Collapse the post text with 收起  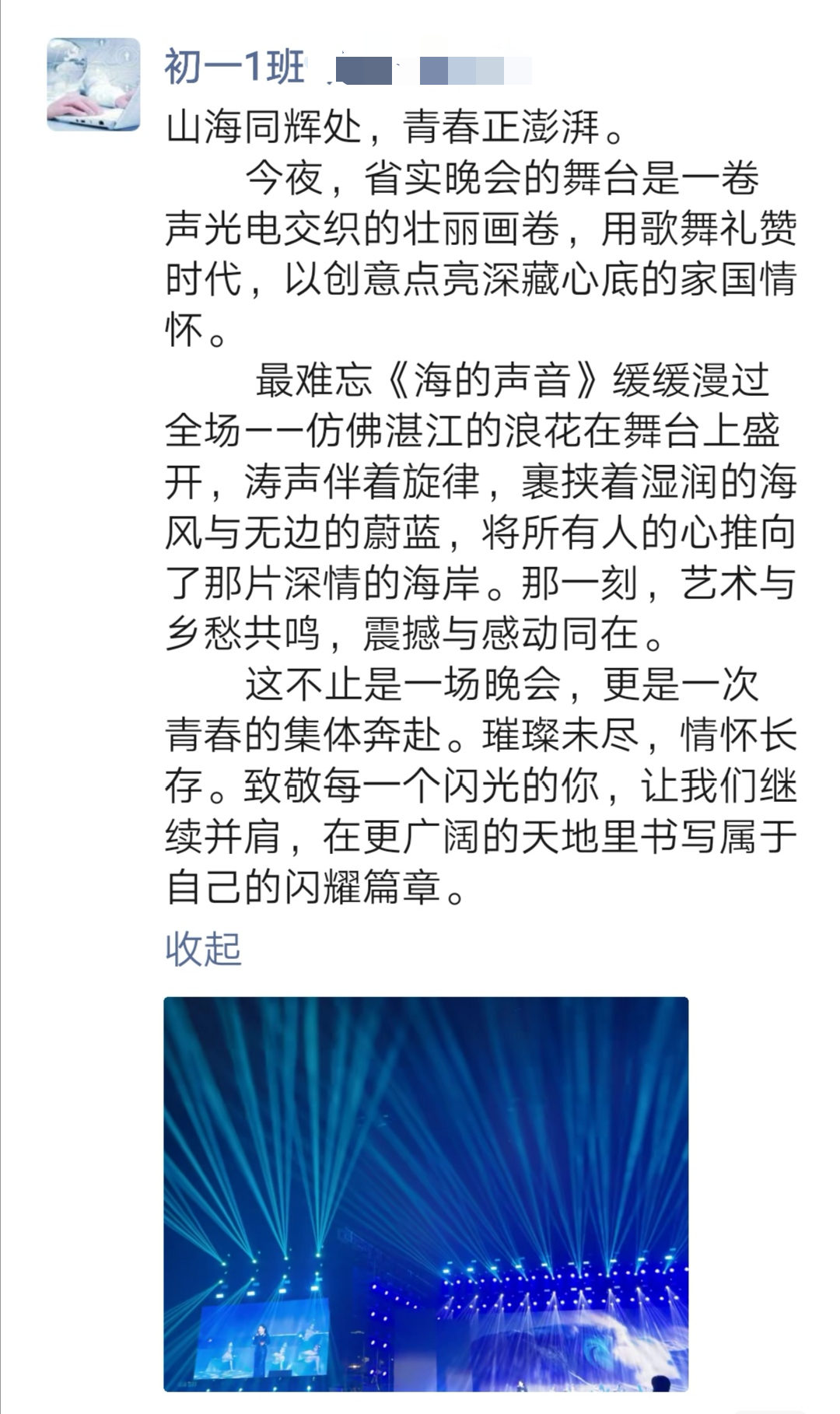click(x=203, y=950)
